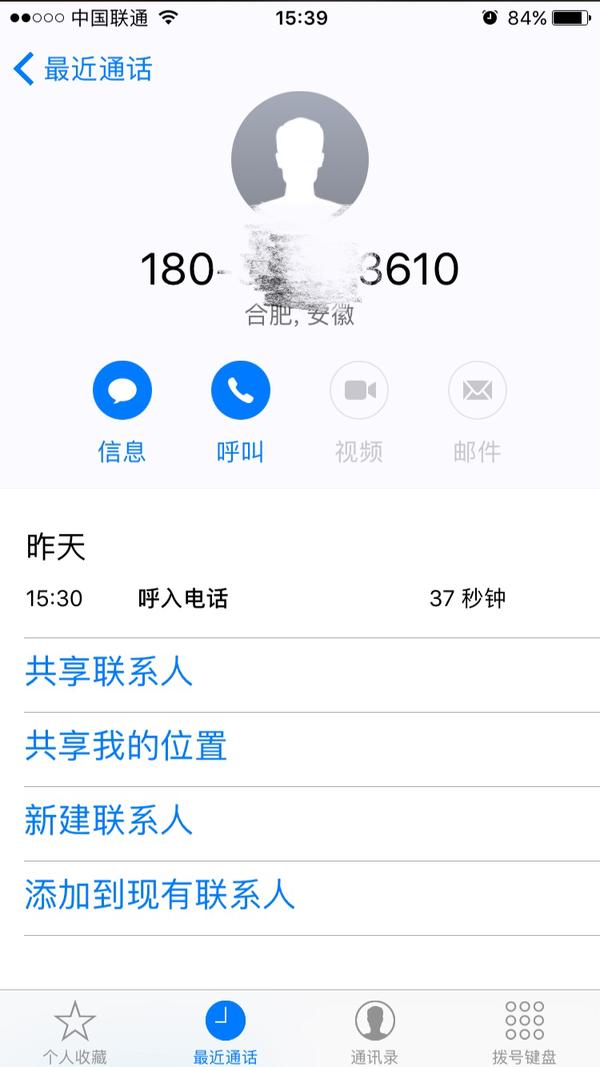Choose 添加到现有联系人

[312, 896]
